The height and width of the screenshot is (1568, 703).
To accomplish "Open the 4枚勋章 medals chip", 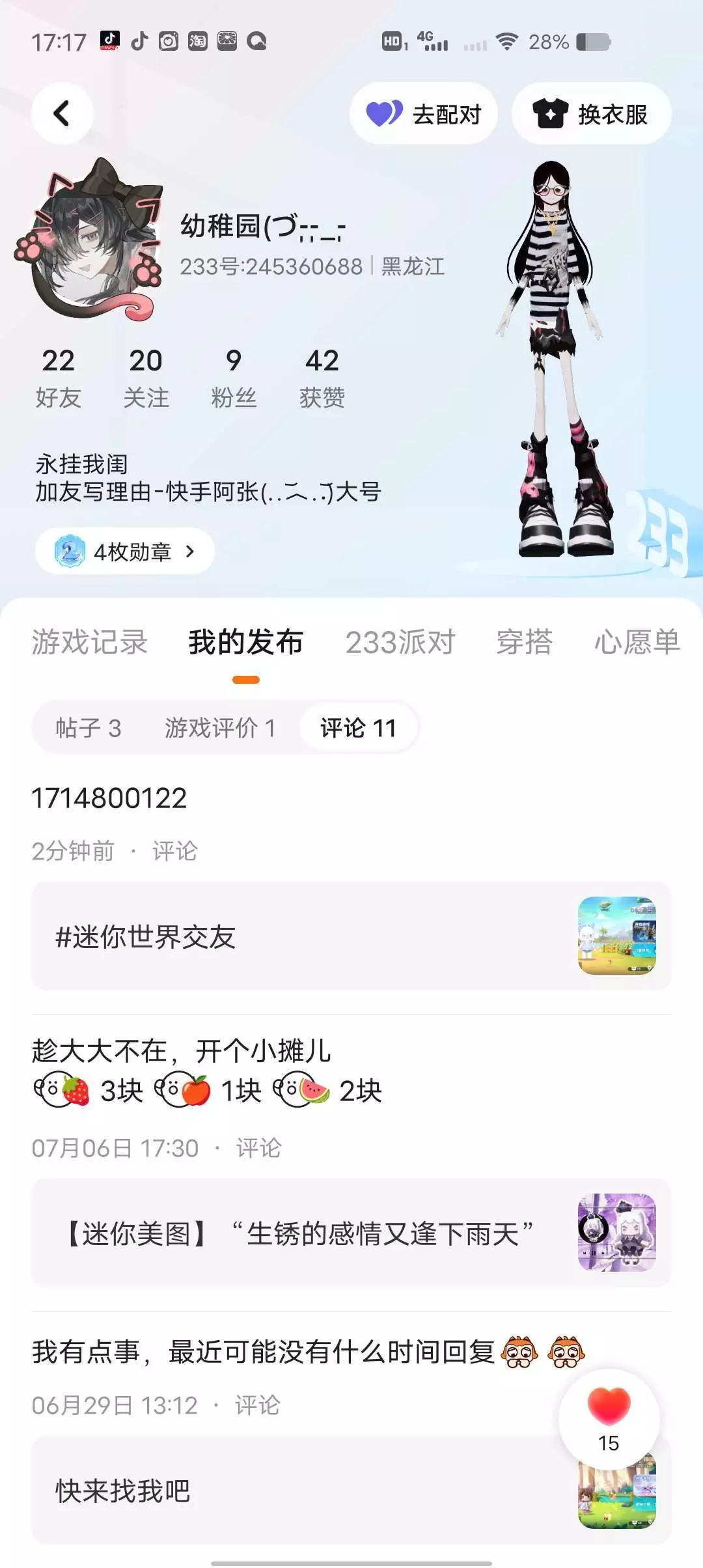I will [x=125, y=552].
